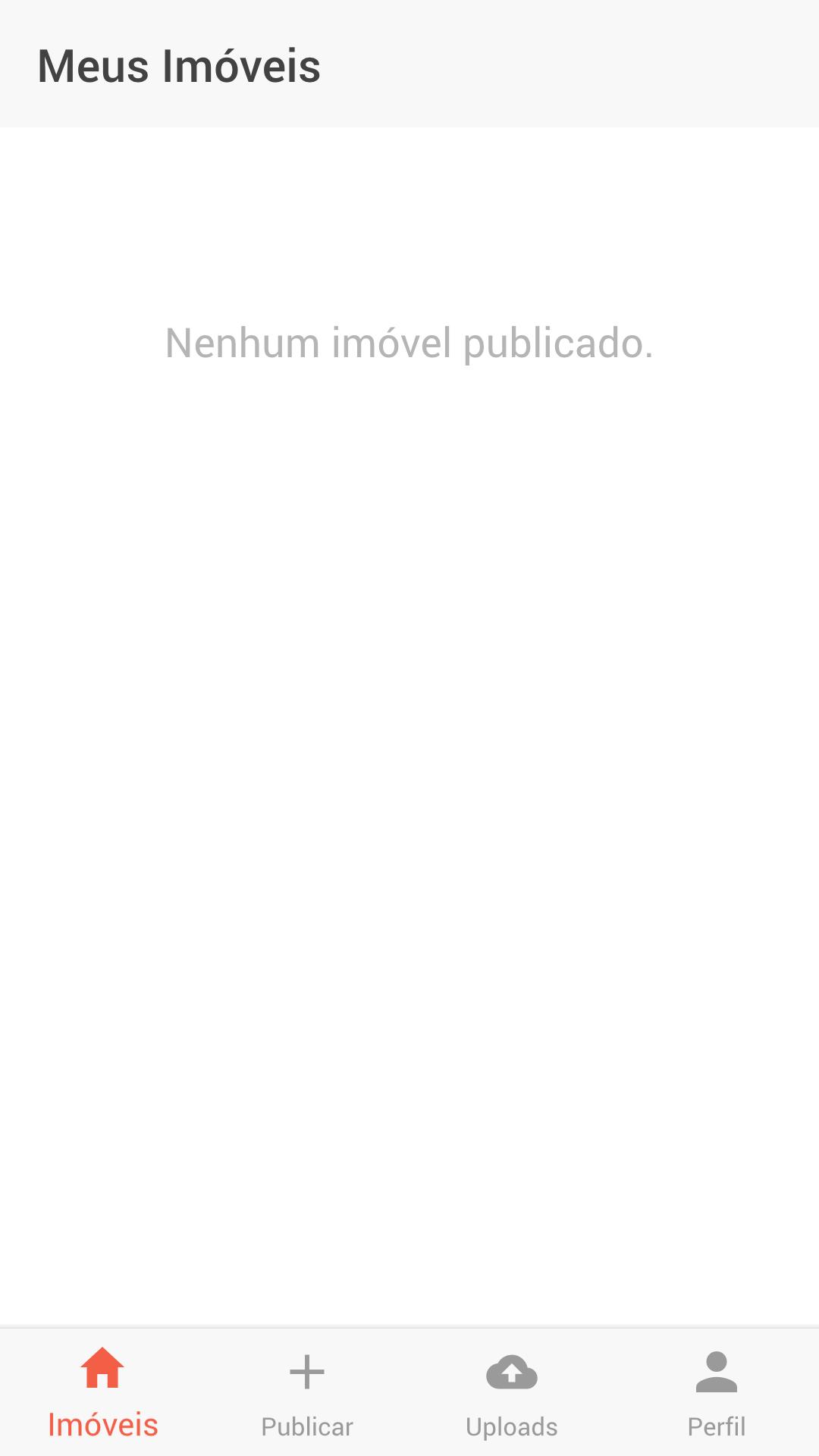The height and width of the screenshot is (1456, 819).
Task: Open the Uploads tab
Action: pos(512,1393)
